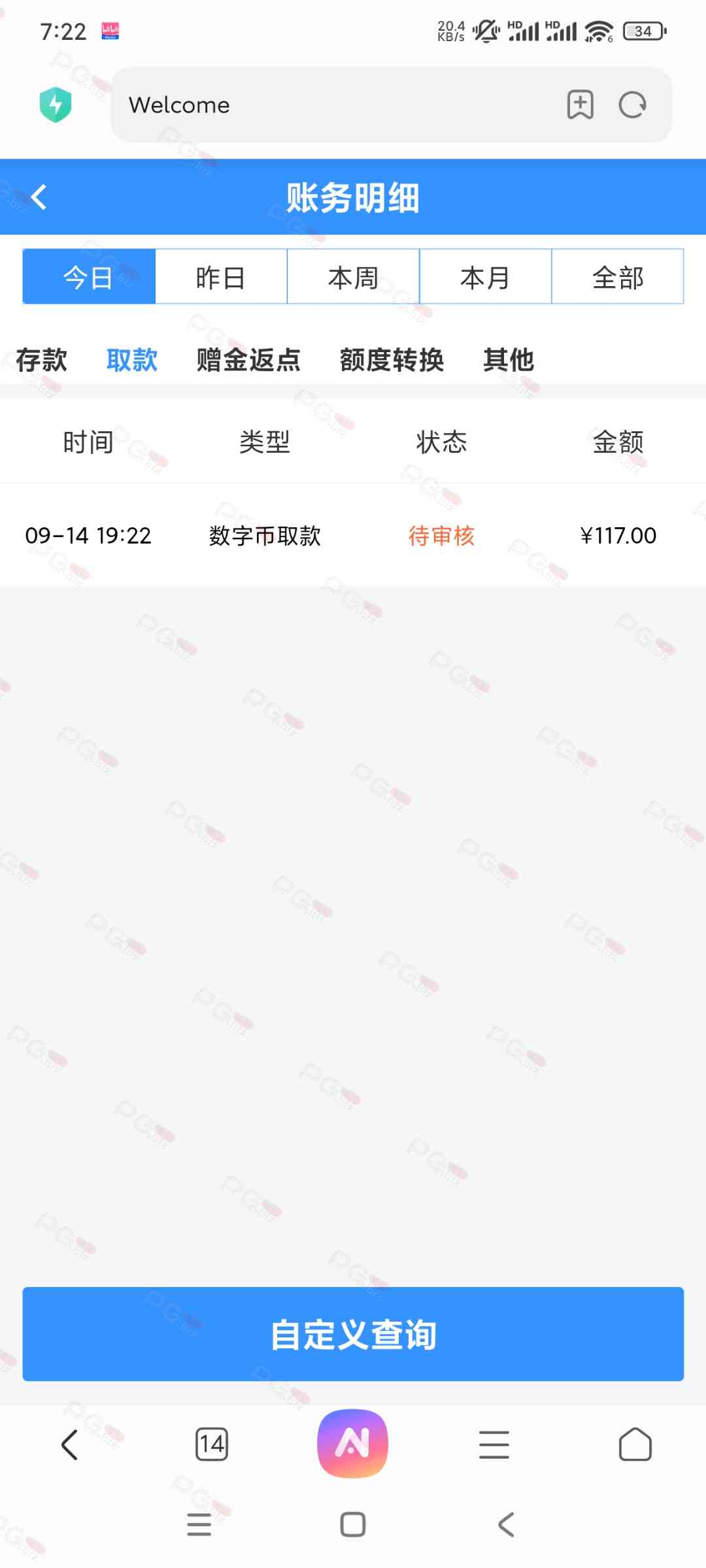Show 本周 transactions
This screenshot has height=1568, width=706.
coord(353,277)
